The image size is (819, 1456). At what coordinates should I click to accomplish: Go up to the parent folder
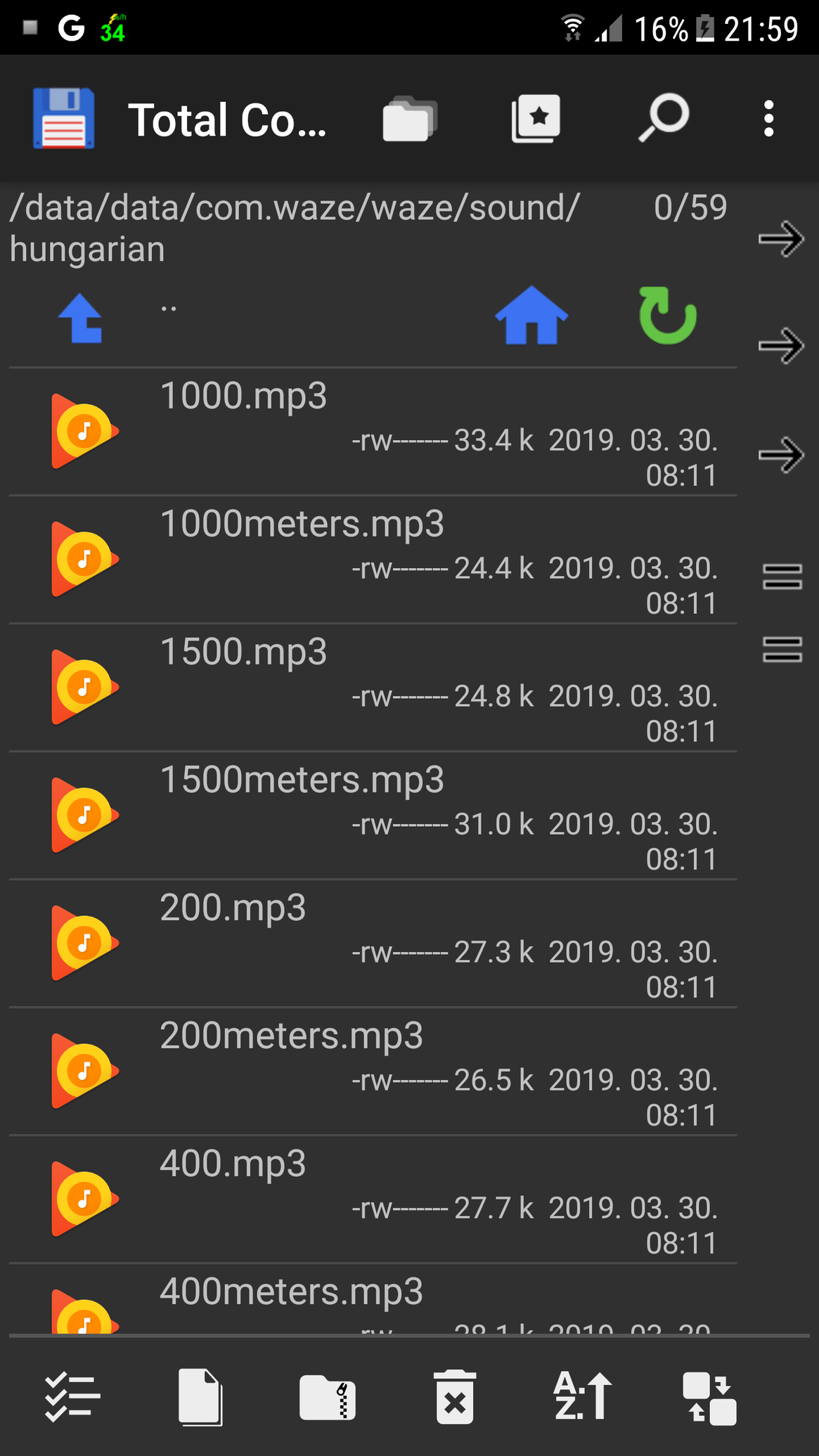(x=81, y=318)
